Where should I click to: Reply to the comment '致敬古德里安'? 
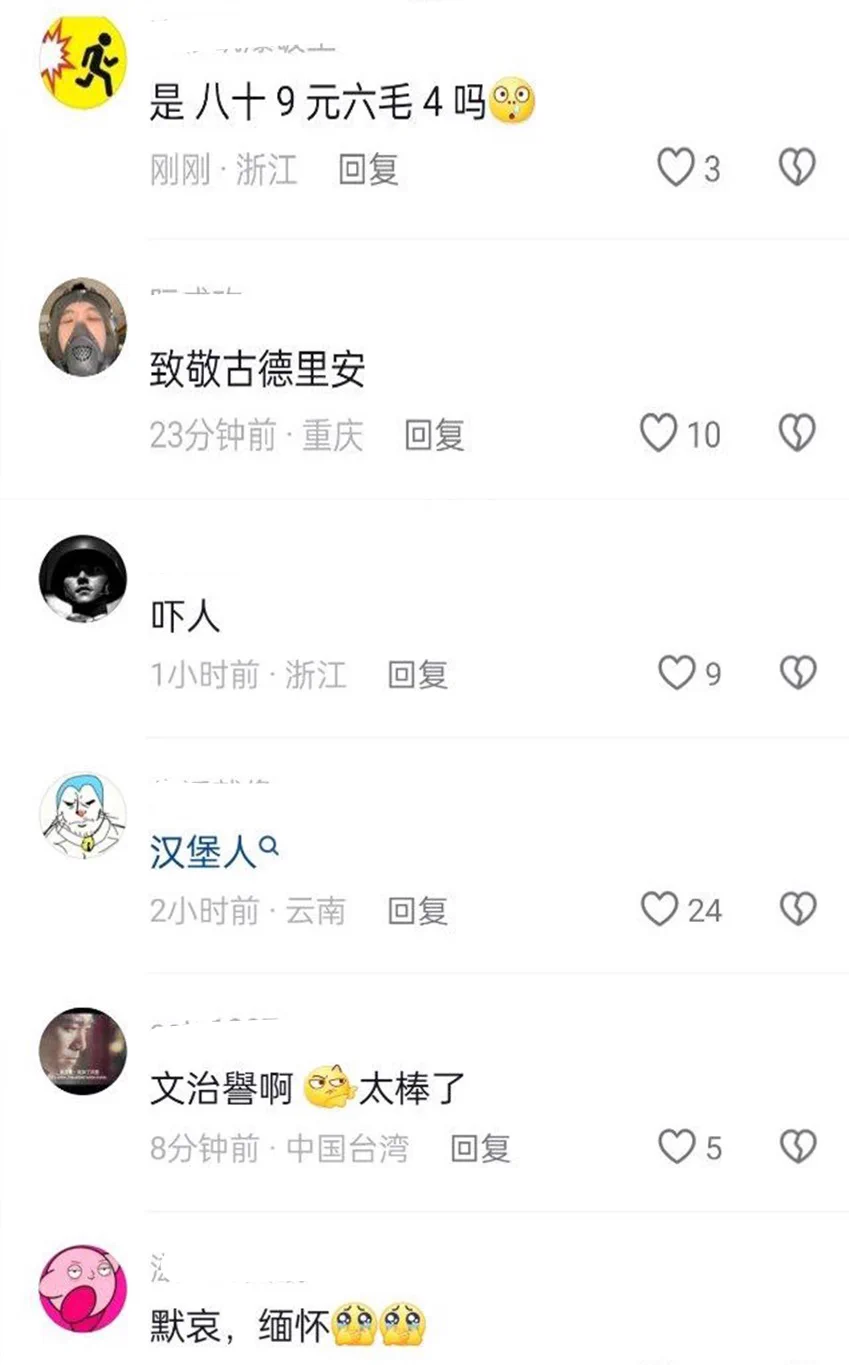(x=434, y=435)
